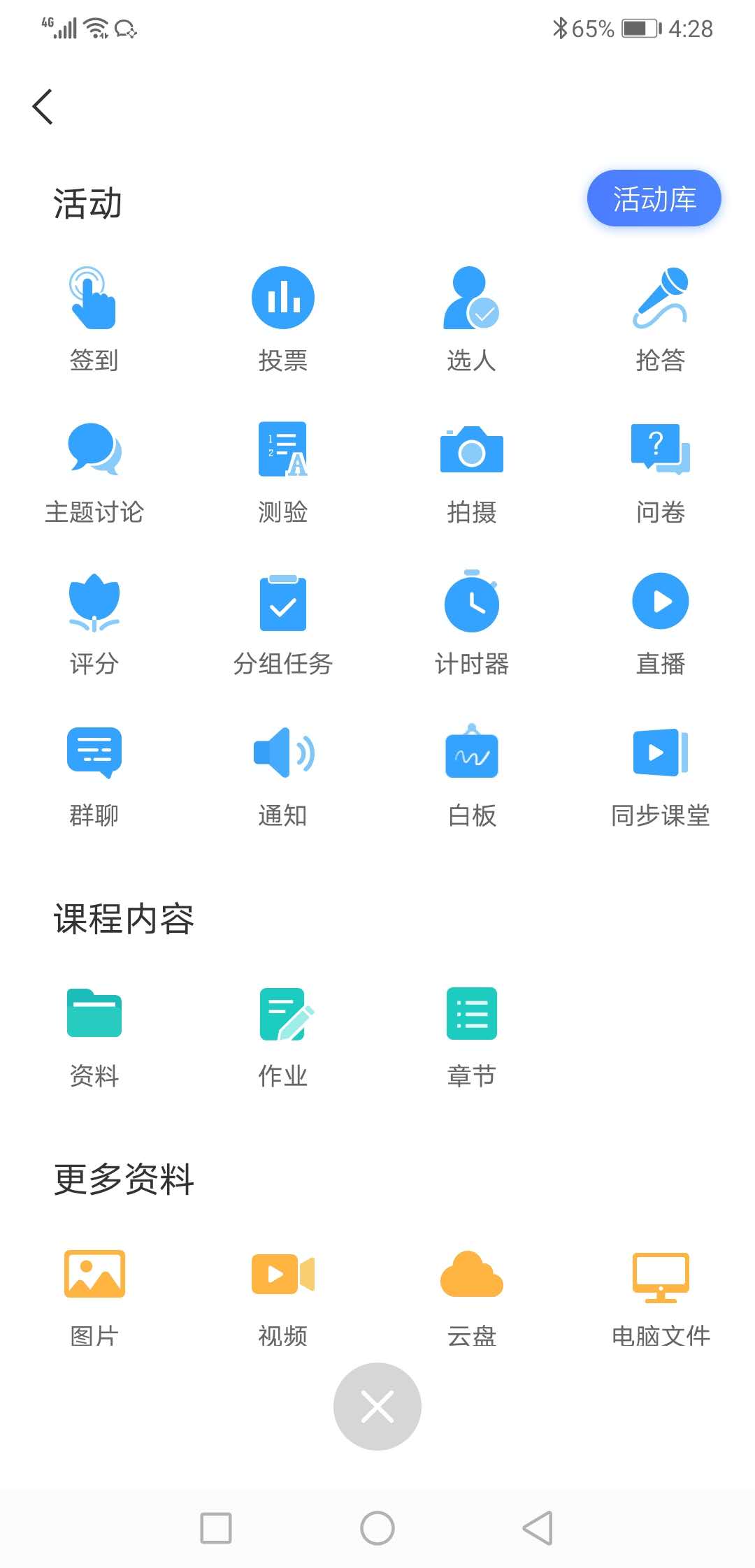Open the 选人 pick-a-person activity
Screen dimensions: 755x1568
point(471,318)
